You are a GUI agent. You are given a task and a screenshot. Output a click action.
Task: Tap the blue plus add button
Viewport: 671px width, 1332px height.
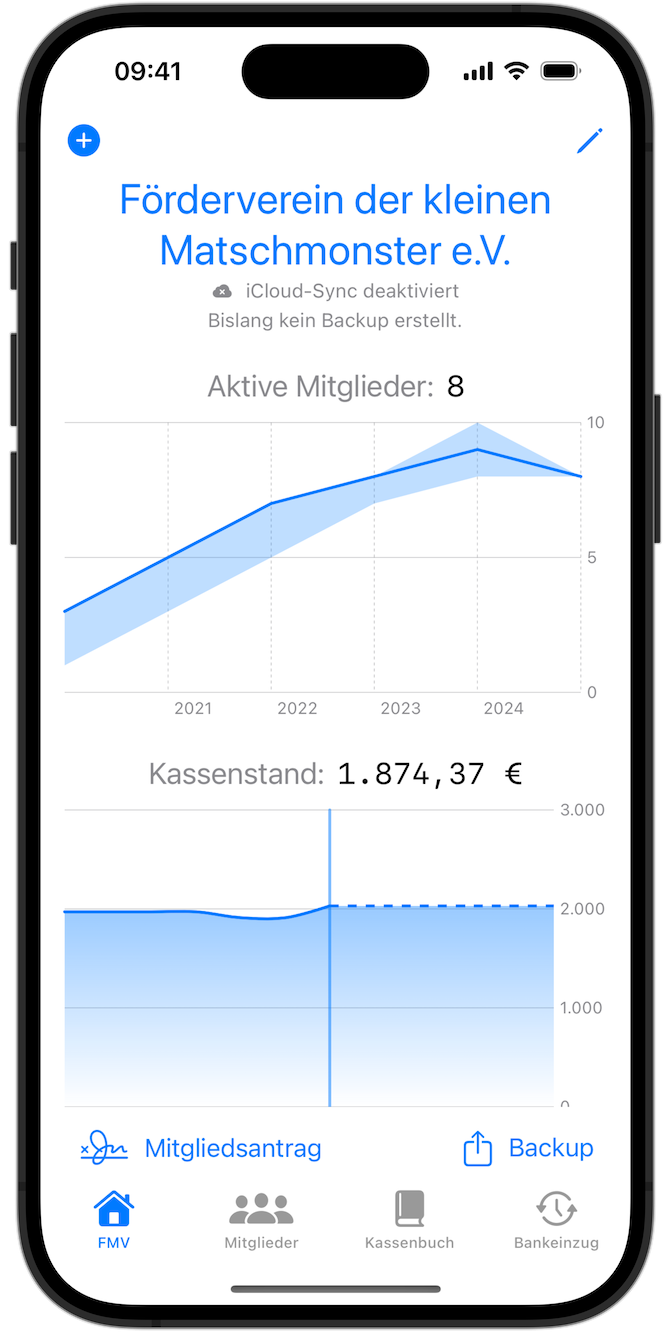pos(84,141)
